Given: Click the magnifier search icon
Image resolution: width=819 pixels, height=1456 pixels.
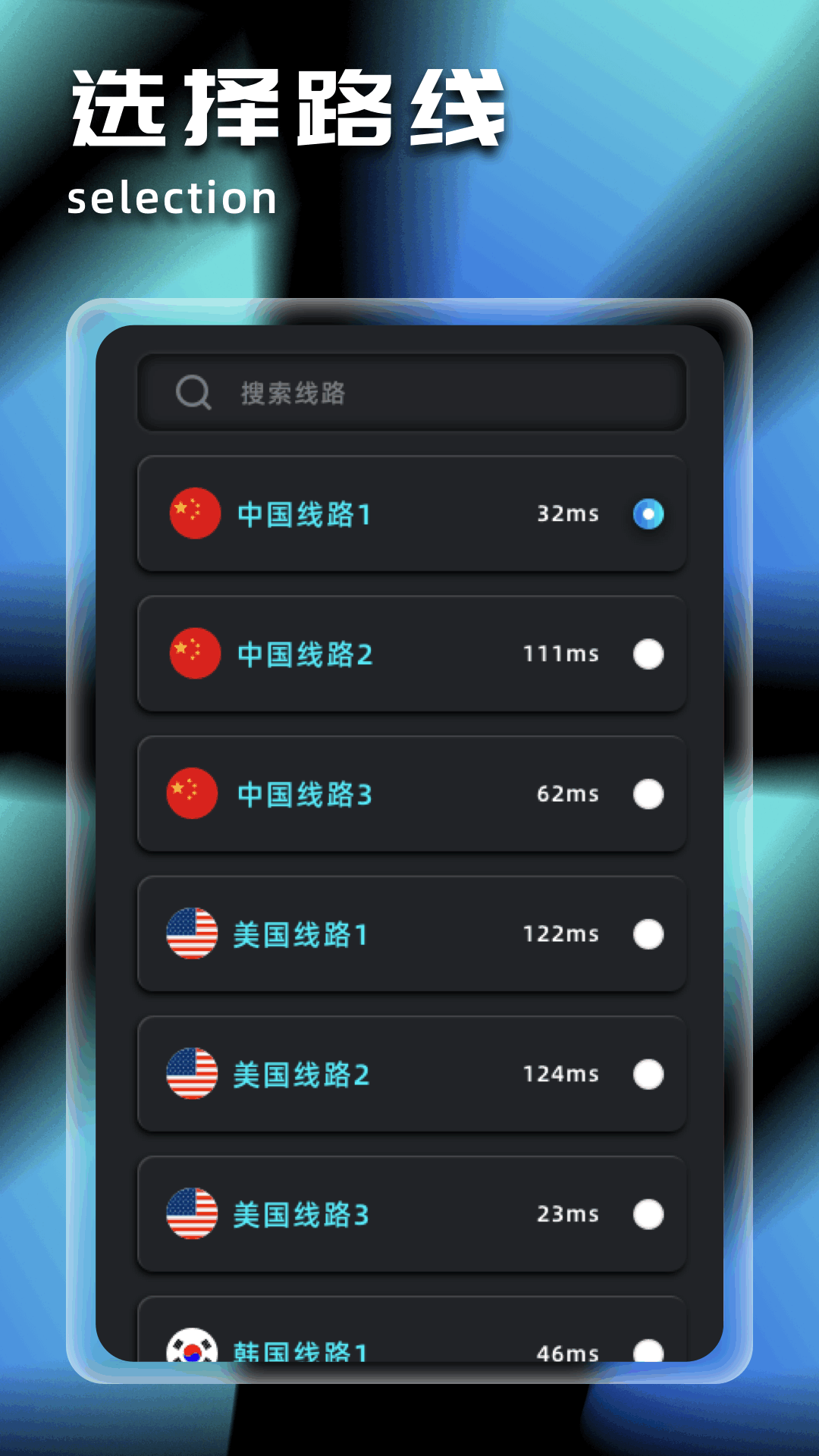Looking at the screenshot, I should 195,393.
